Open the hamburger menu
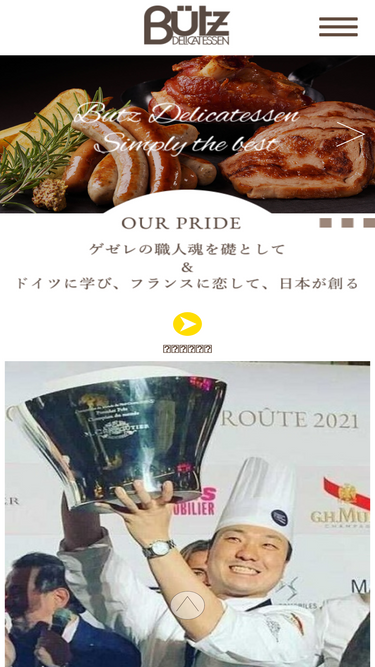The width and height of the screenshot is (375, 667). [338, 26]
